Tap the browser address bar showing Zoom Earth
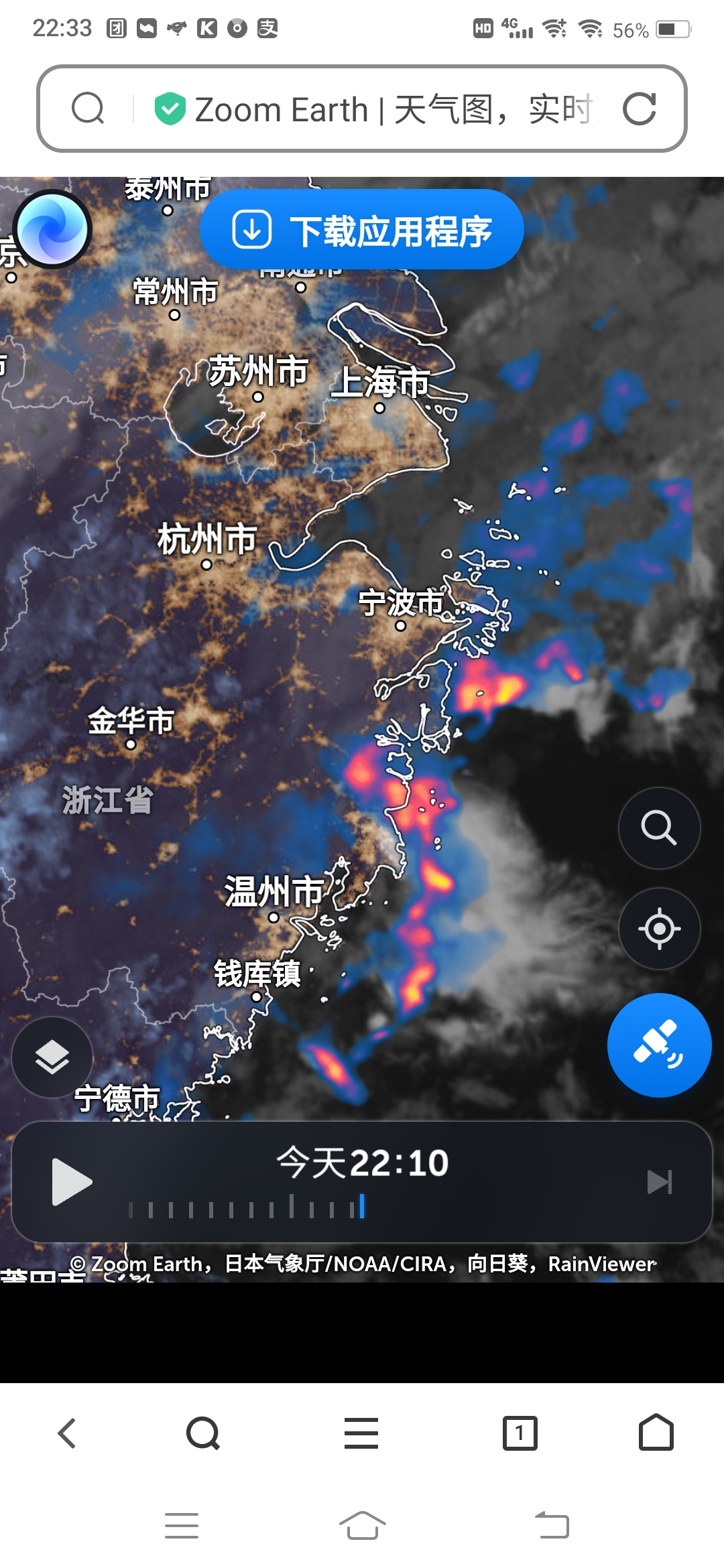The image size is (724, 1568). [375, 109]
